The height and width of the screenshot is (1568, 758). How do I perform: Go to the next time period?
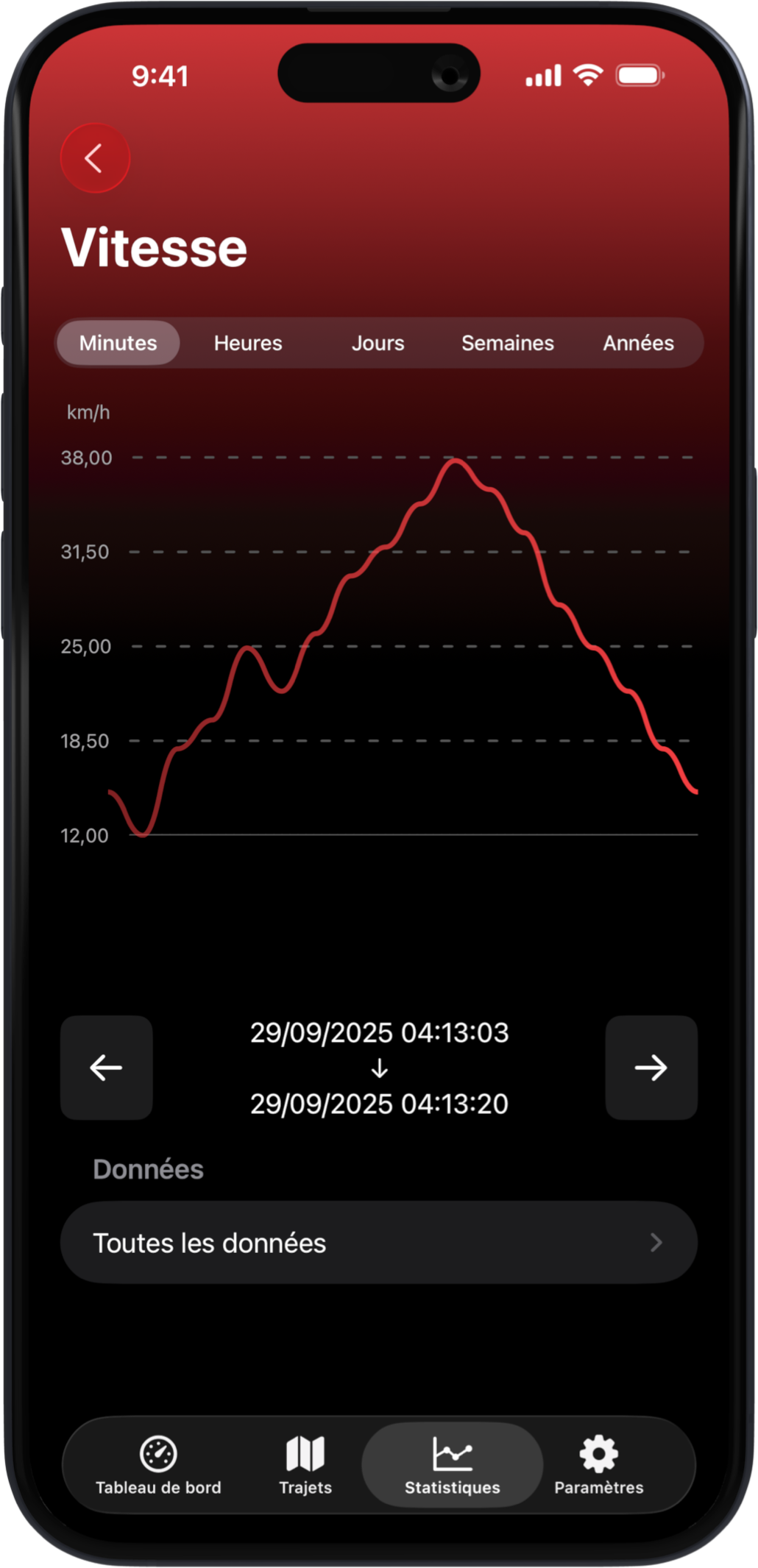(x=651, y=1068)
